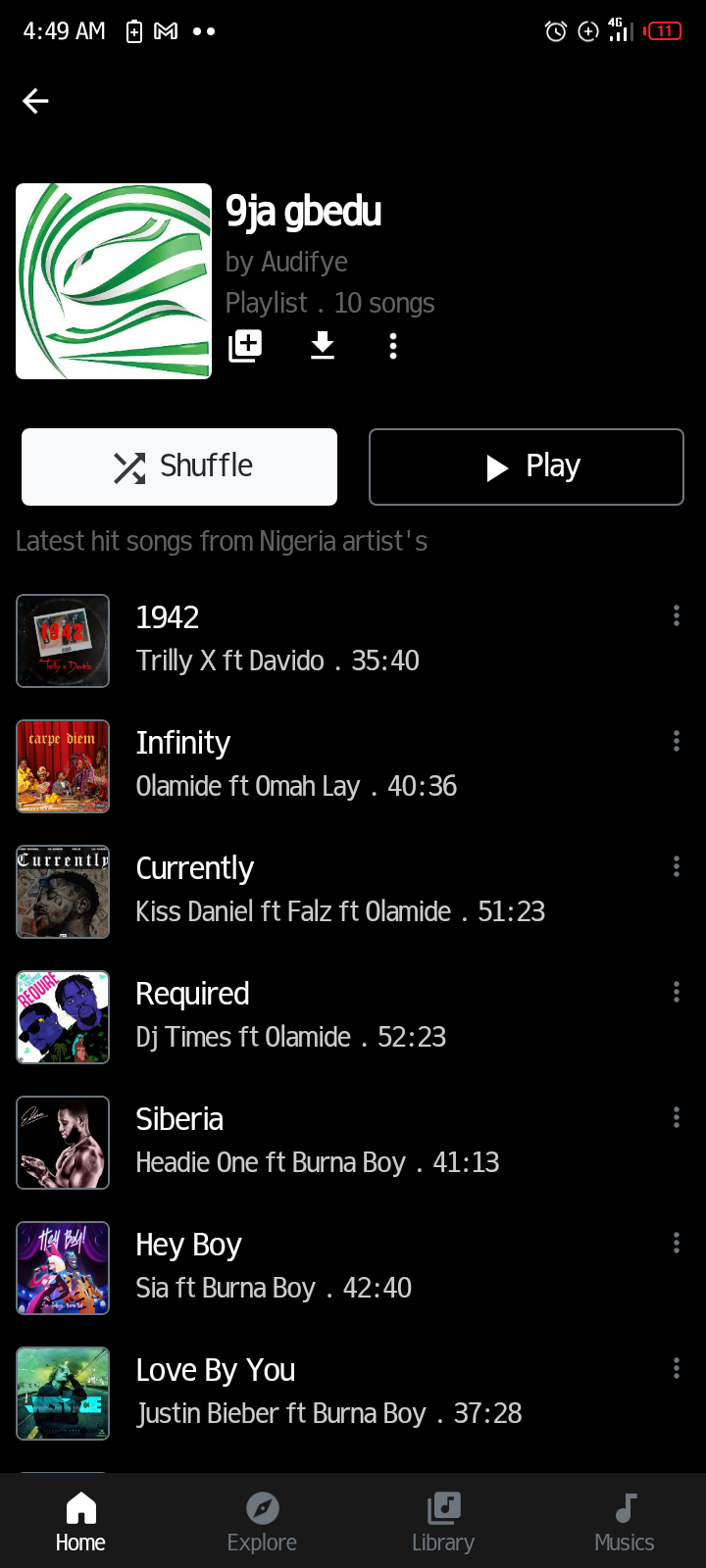Return to the Home tab
Screen dimensions: 706x1568
point(80,1522)
